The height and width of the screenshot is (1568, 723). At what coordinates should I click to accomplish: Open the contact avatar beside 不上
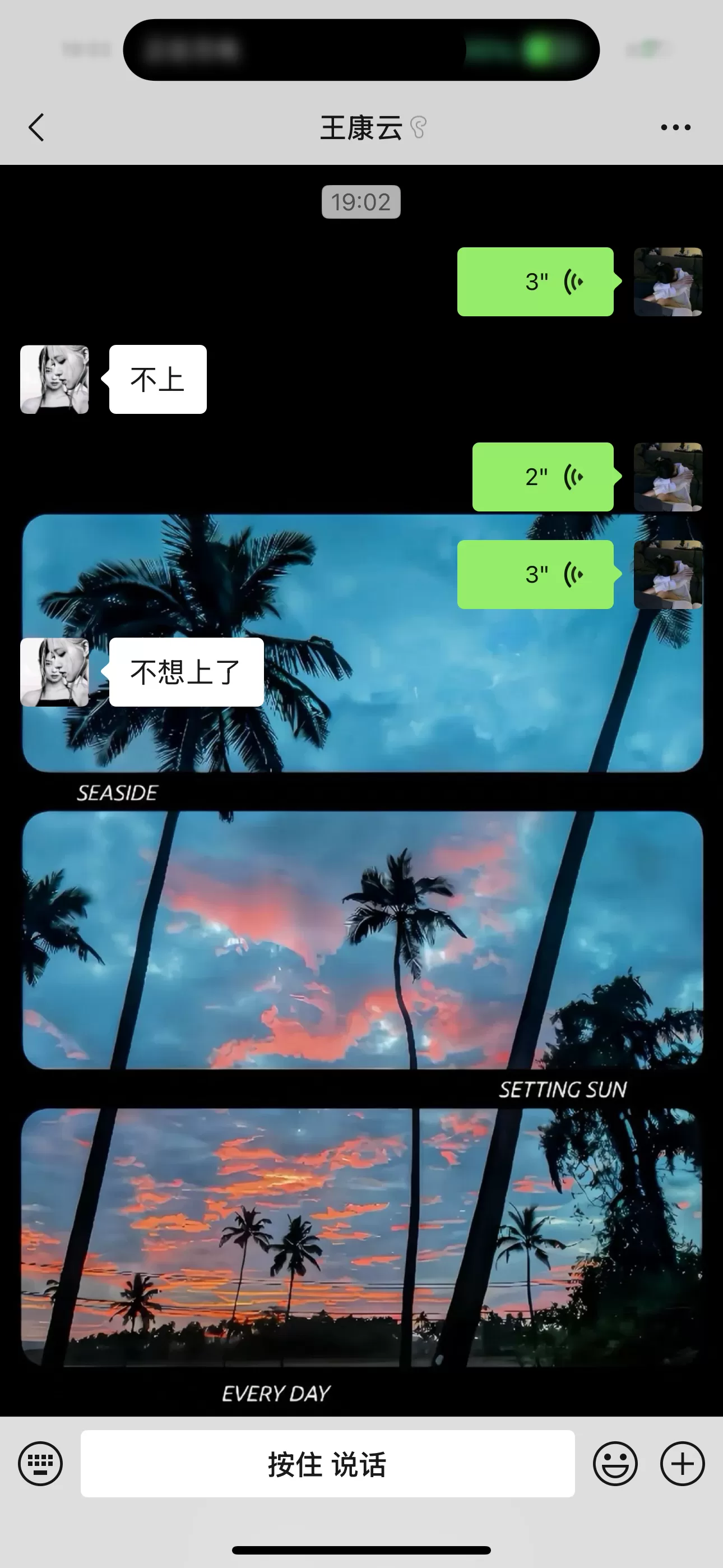tap(55, 379)
